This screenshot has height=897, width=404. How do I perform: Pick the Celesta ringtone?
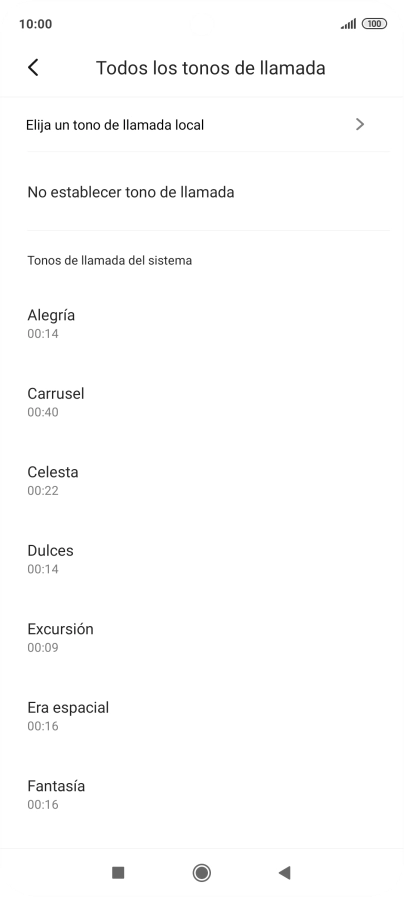[x=202, y=480]
